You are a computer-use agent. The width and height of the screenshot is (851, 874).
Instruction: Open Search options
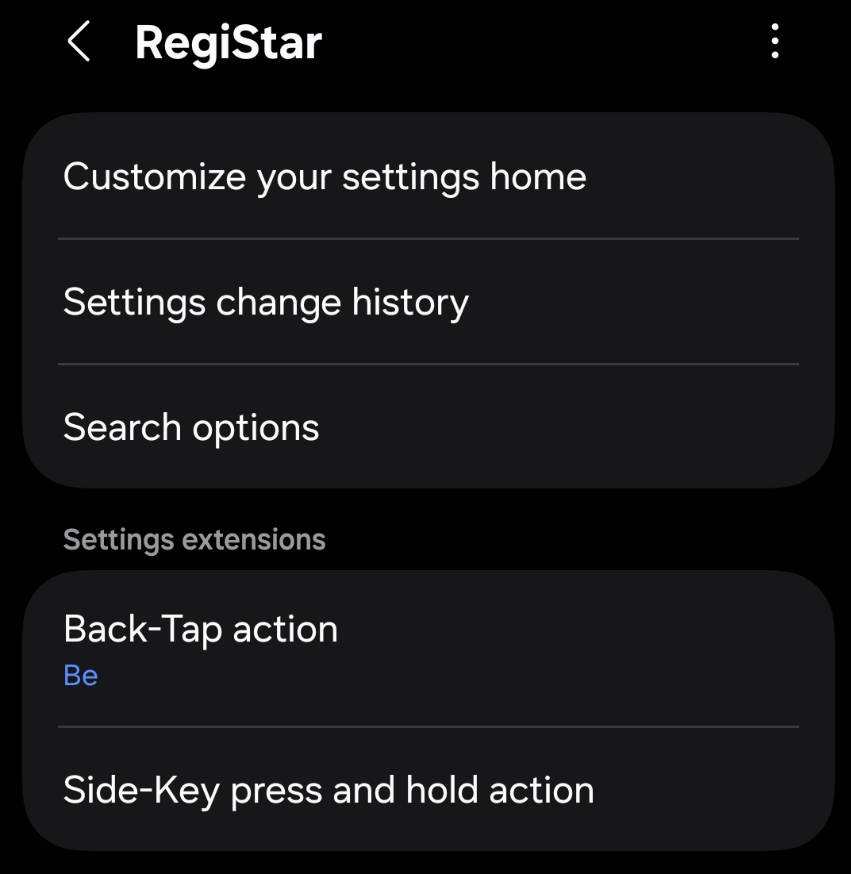[427, 428]
